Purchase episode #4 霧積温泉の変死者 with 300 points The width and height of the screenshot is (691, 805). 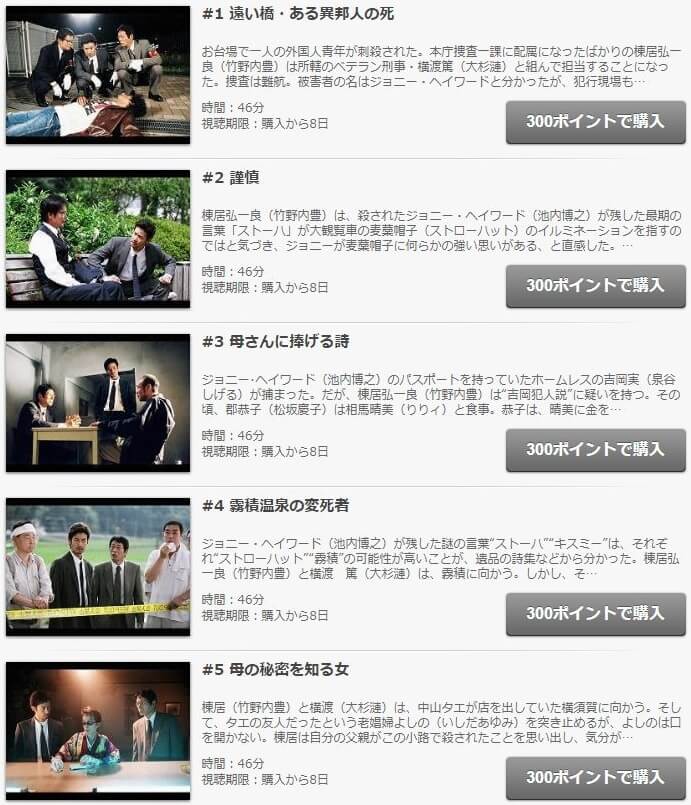[595, 614]
